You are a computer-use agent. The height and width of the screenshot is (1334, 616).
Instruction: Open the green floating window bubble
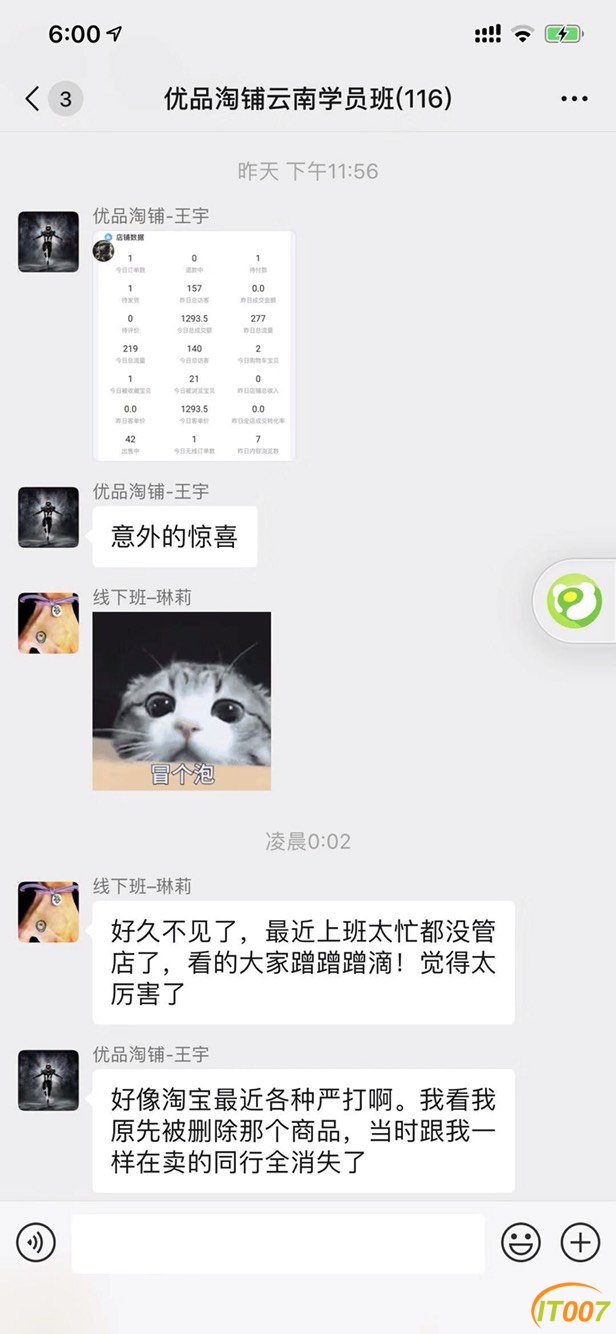574,601
